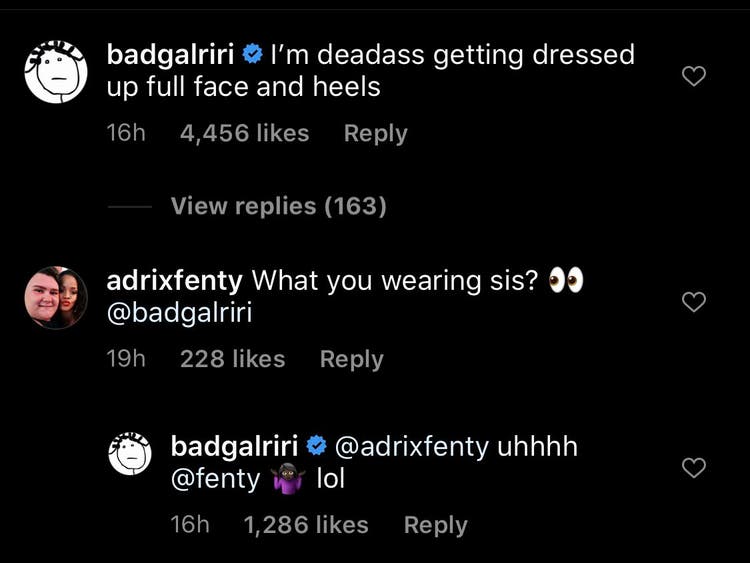This screenshot has height=563, width=750.
Task: Reply to badgalriri's "uhhhh @fenty lol" comment
Action: click(x=435, y=525)
